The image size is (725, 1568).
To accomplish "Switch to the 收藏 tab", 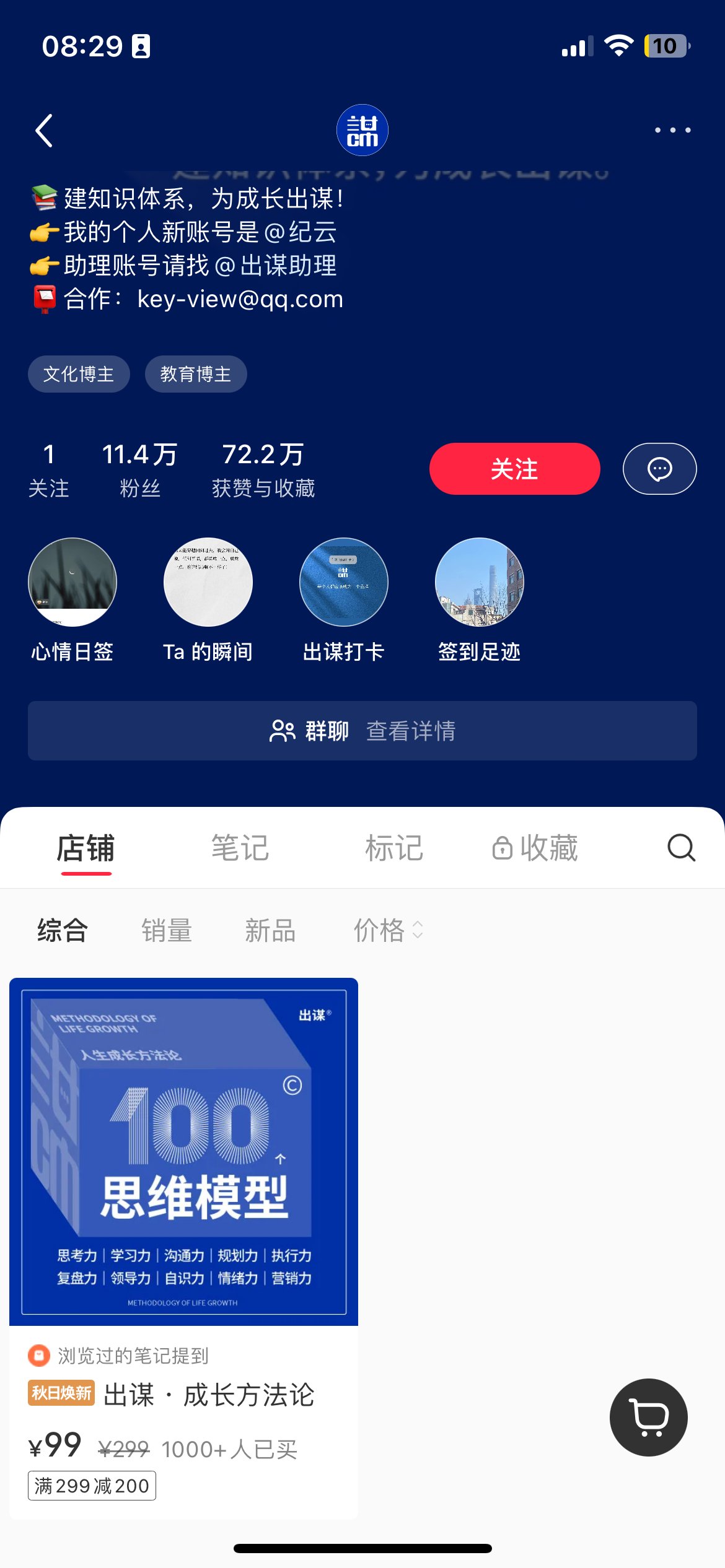I will coord(536,848).
